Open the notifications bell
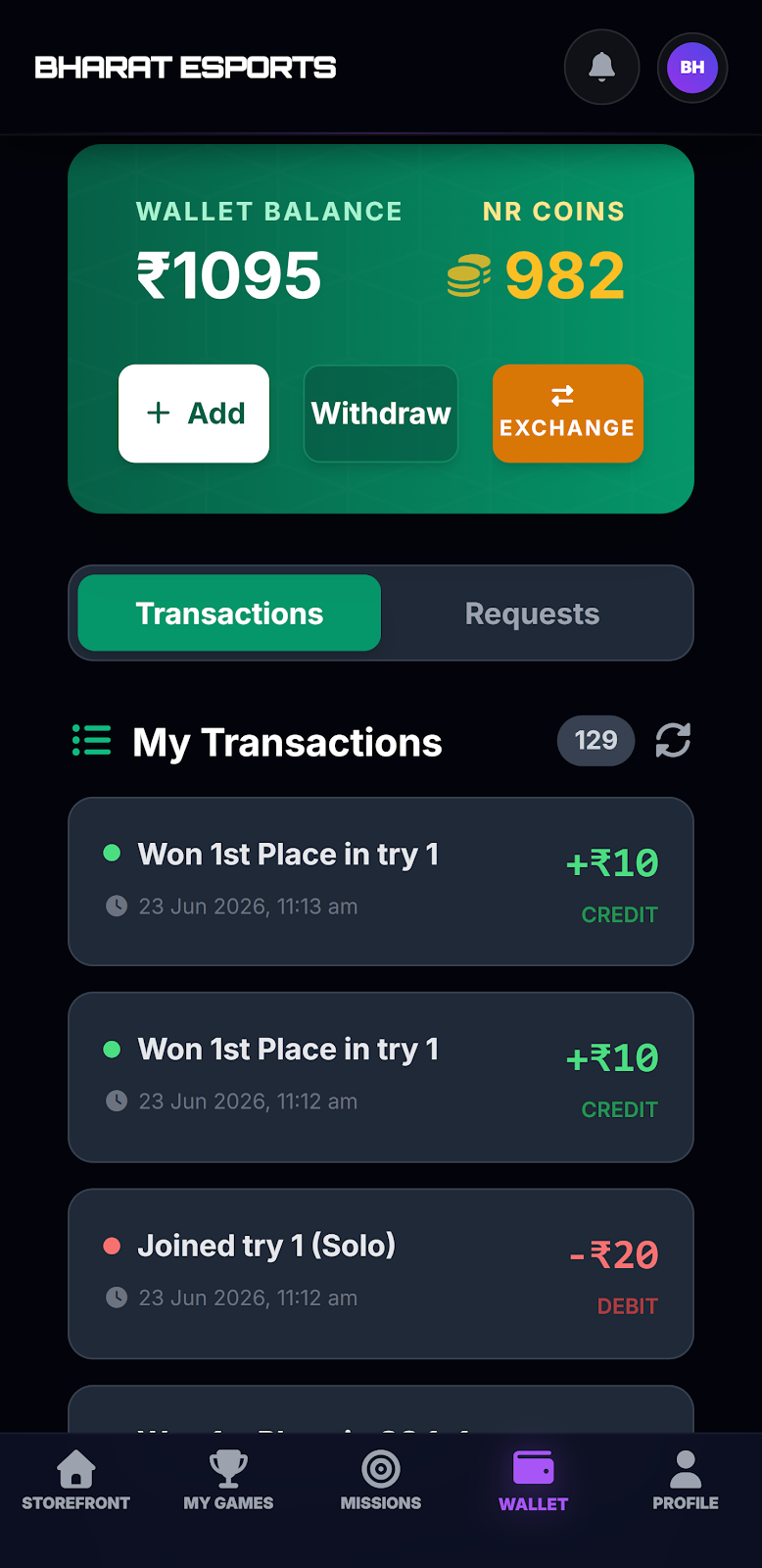762x1568 pixels. click(x=601, y=68)
